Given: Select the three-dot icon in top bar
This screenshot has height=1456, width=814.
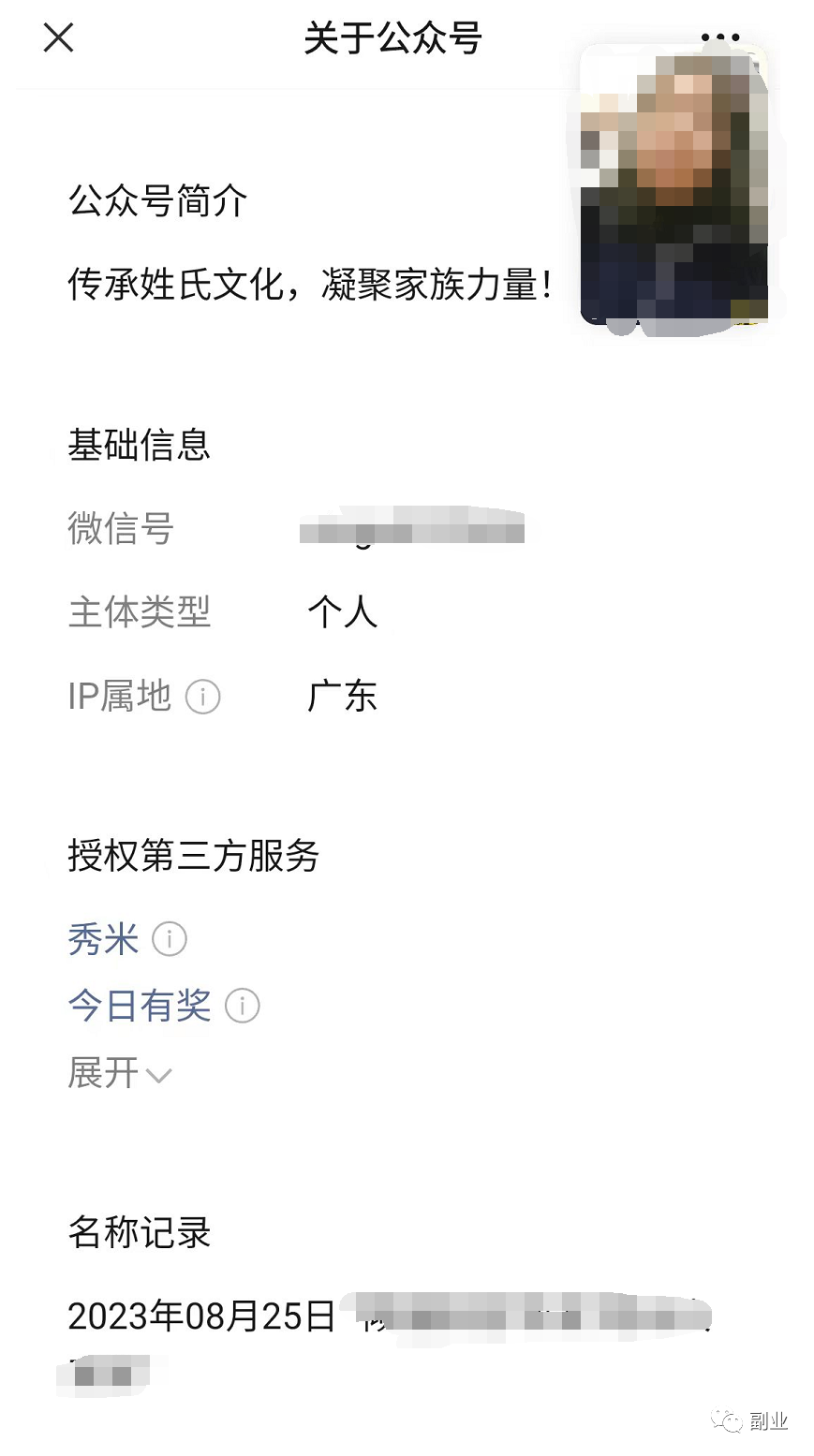Looking at the screenshot, I should point(718,37).
